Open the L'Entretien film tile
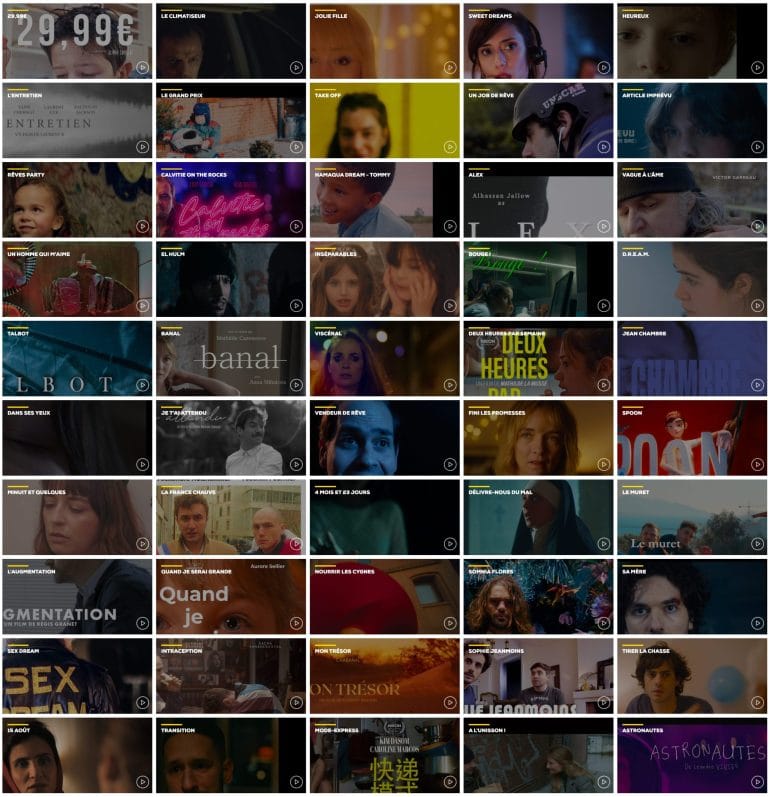The image size is (770, 797). point(77,121)
